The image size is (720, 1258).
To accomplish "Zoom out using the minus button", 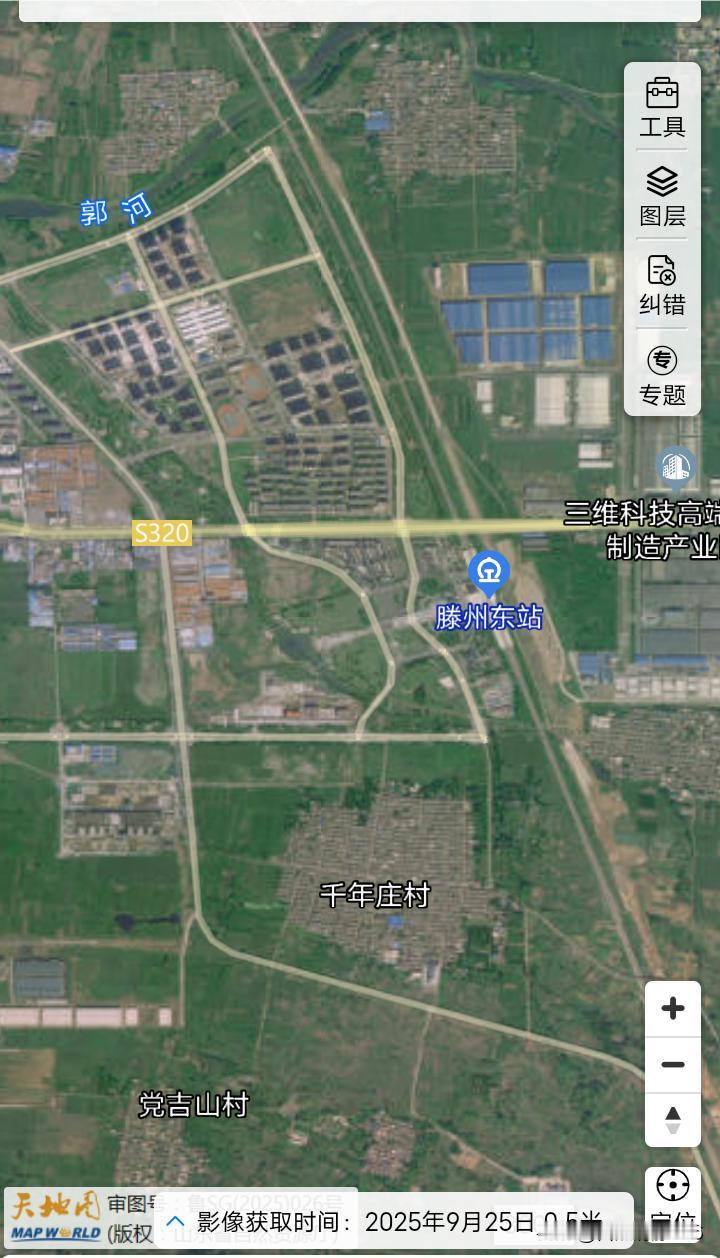I will (x=672, y=1066).
